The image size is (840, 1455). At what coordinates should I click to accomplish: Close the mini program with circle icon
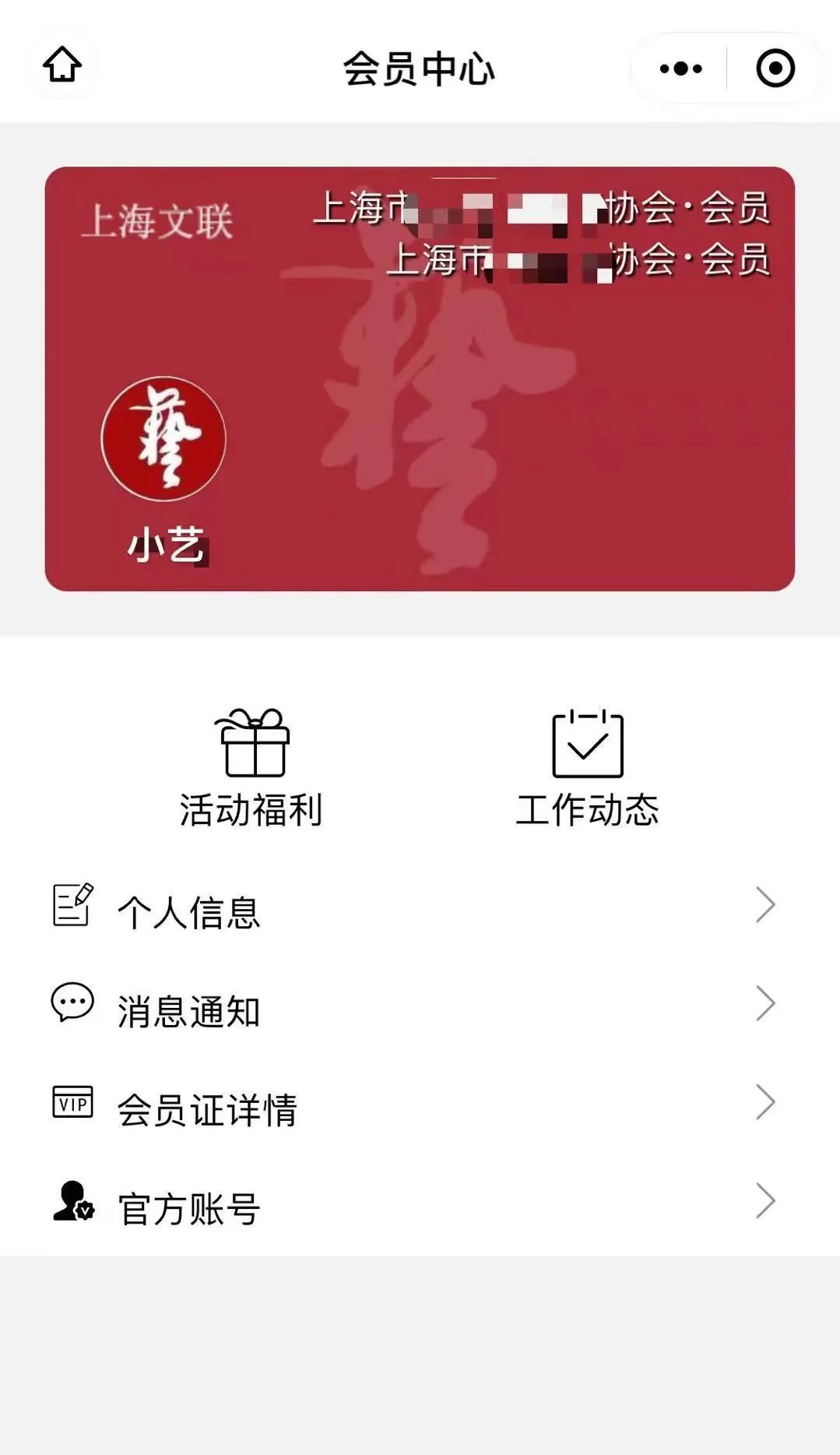pyautogui.click(x=775, y=69)
